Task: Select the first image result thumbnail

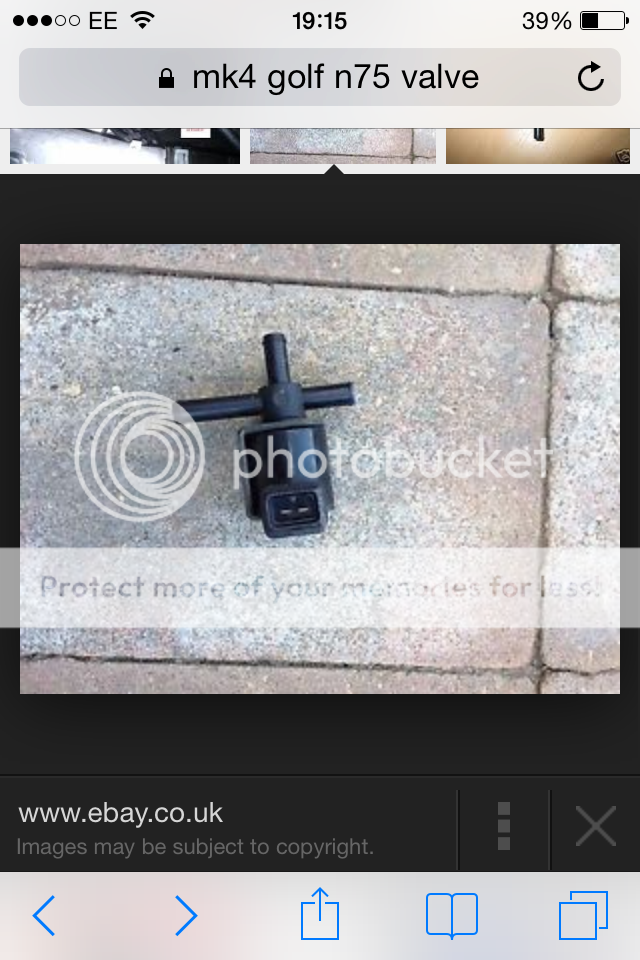Action: [125, 146]
